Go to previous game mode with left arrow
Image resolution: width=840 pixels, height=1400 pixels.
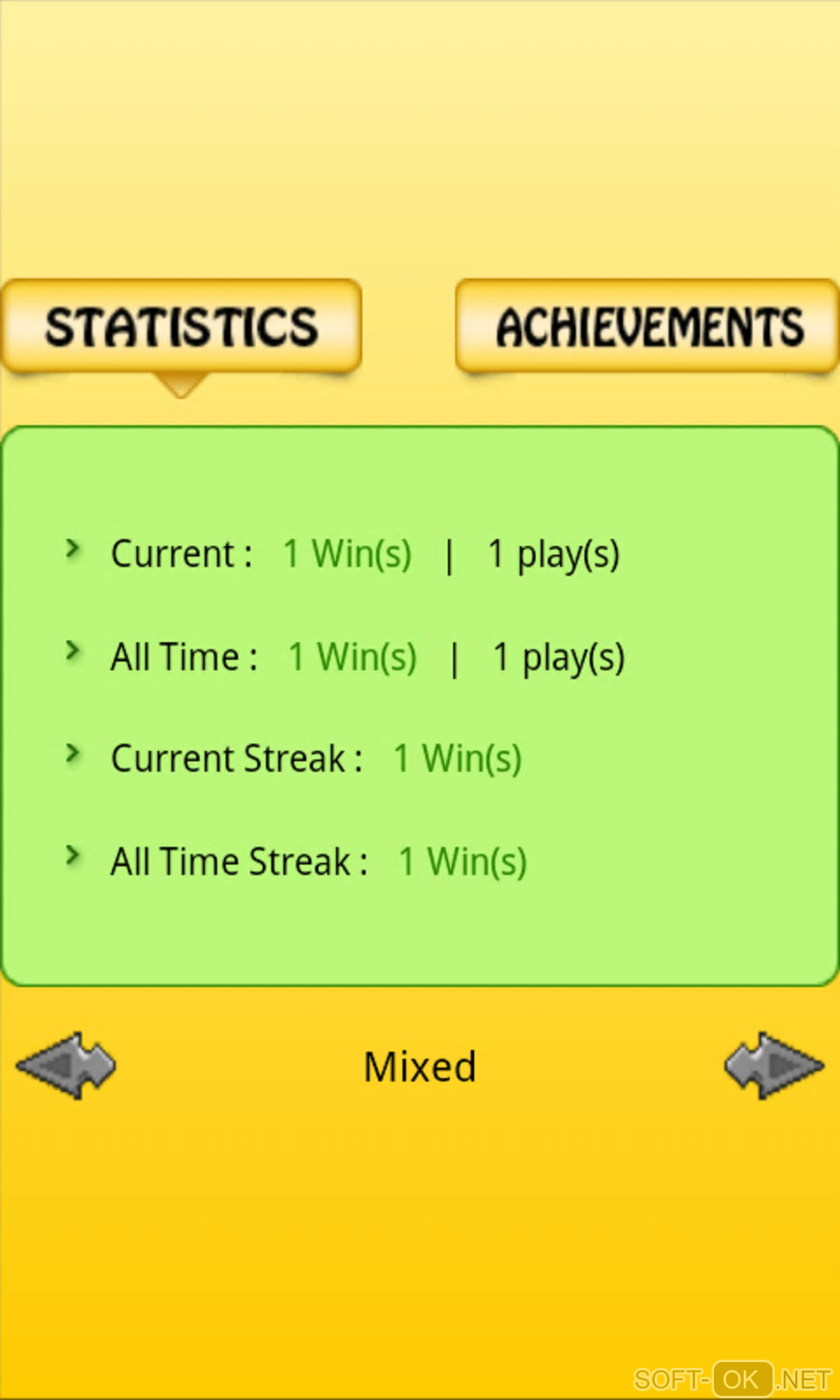coord(66,1065)
